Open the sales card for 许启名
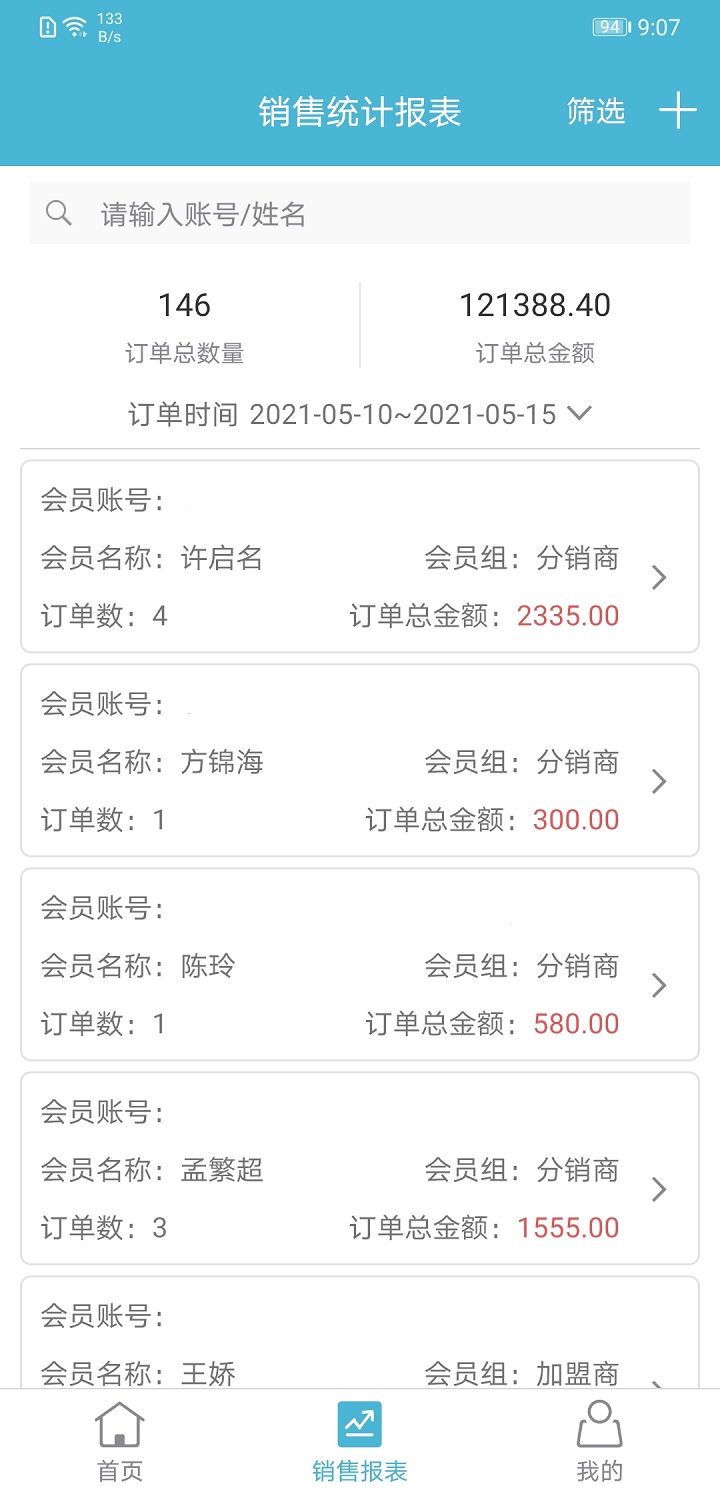Image resolution: width=720 pixels, height=1496 pixels. click(360, 557)
